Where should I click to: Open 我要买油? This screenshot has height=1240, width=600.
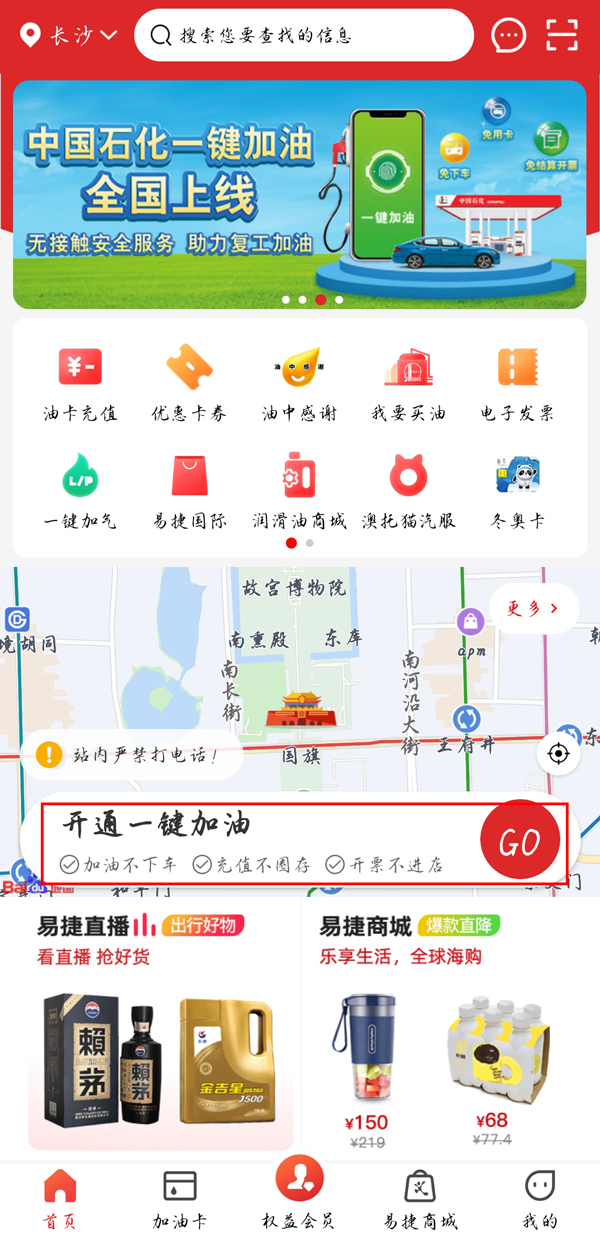[x=407, y=384]
